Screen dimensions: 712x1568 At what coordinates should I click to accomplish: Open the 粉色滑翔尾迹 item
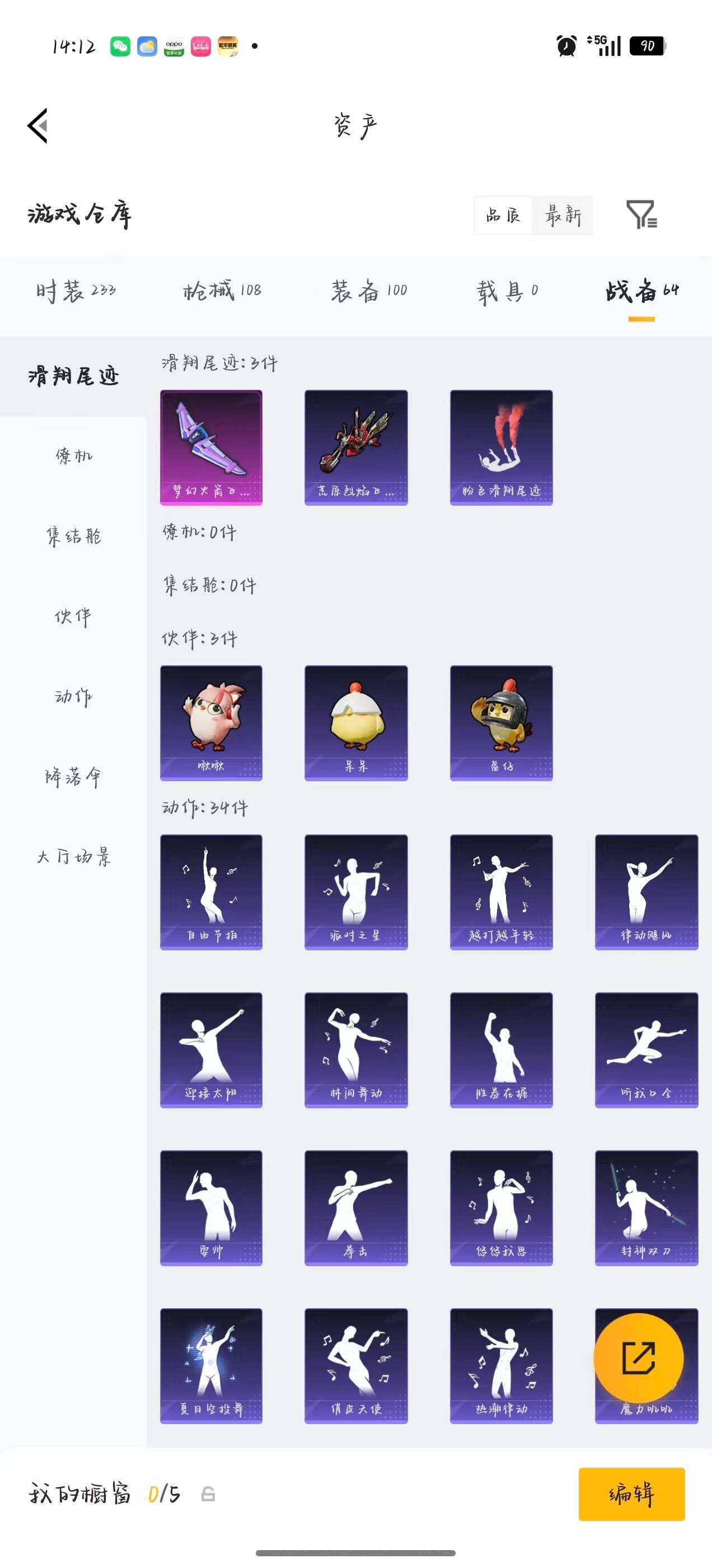(502, 447)
